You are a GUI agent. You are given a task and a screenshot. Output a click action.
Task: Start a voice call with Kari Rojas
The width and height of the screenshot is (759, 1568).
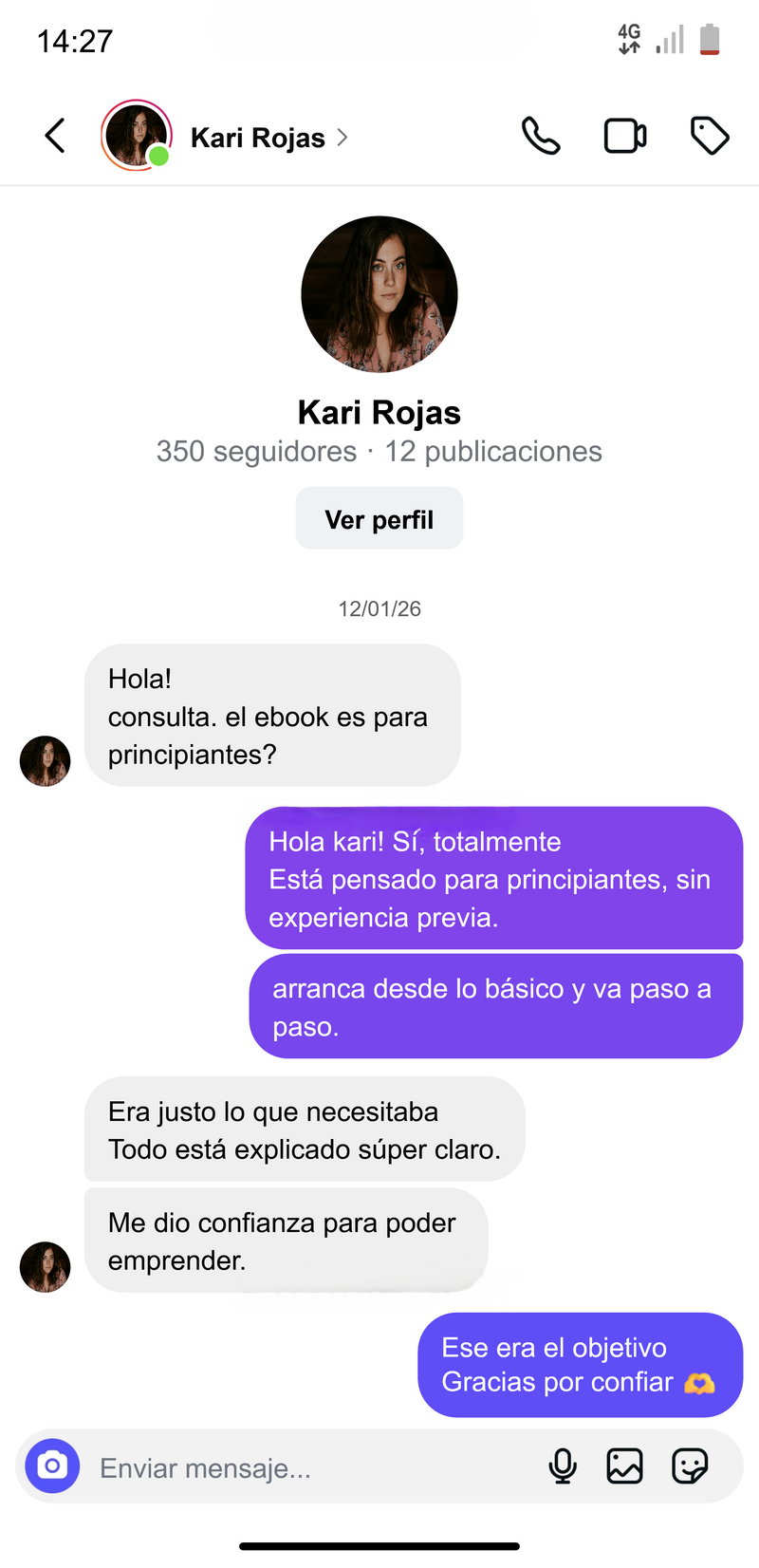pos(541,136)
